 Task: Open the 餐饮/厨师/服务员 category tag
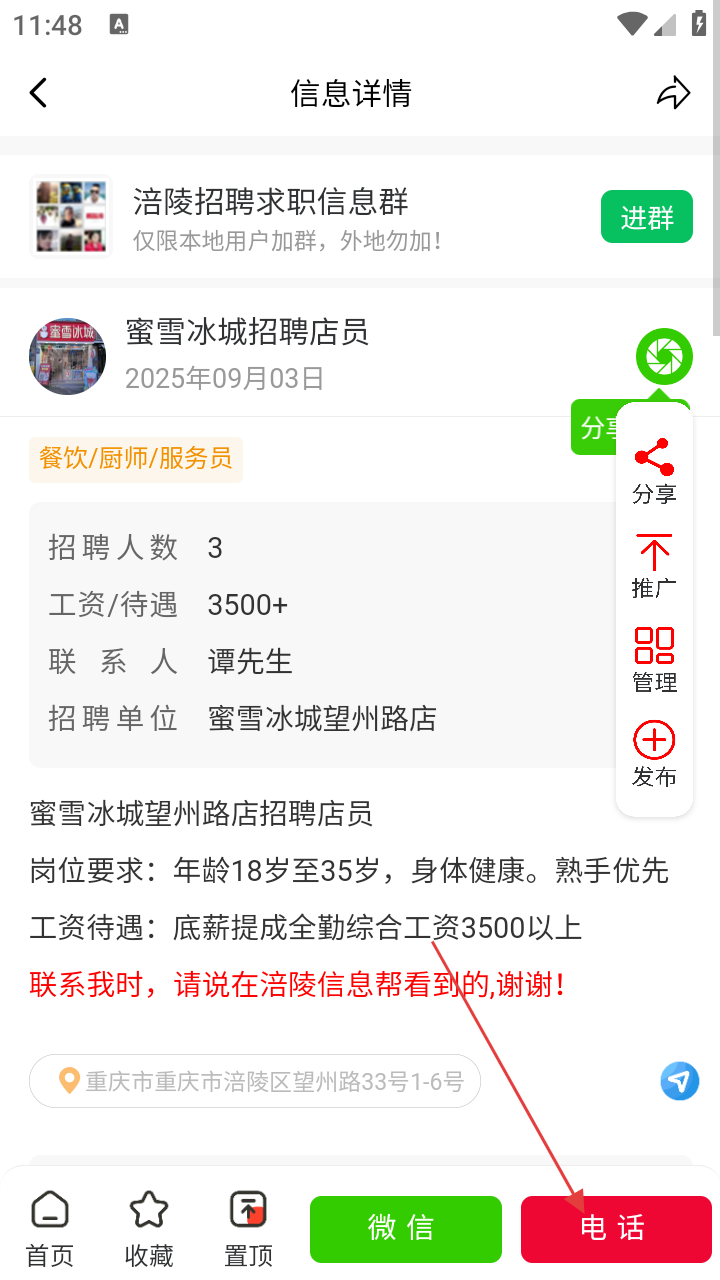click(x=136, y=459)
